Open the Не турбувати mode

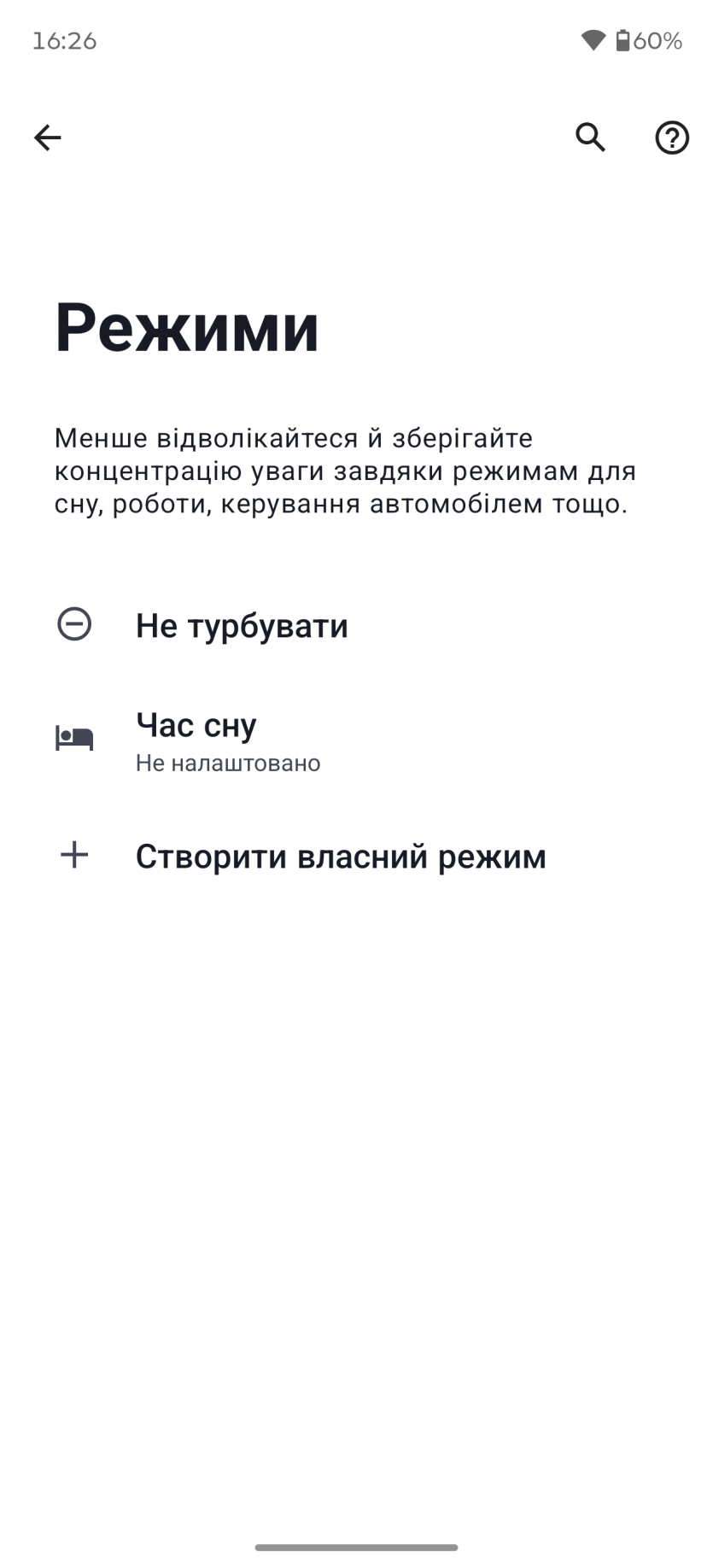(242, 626)
